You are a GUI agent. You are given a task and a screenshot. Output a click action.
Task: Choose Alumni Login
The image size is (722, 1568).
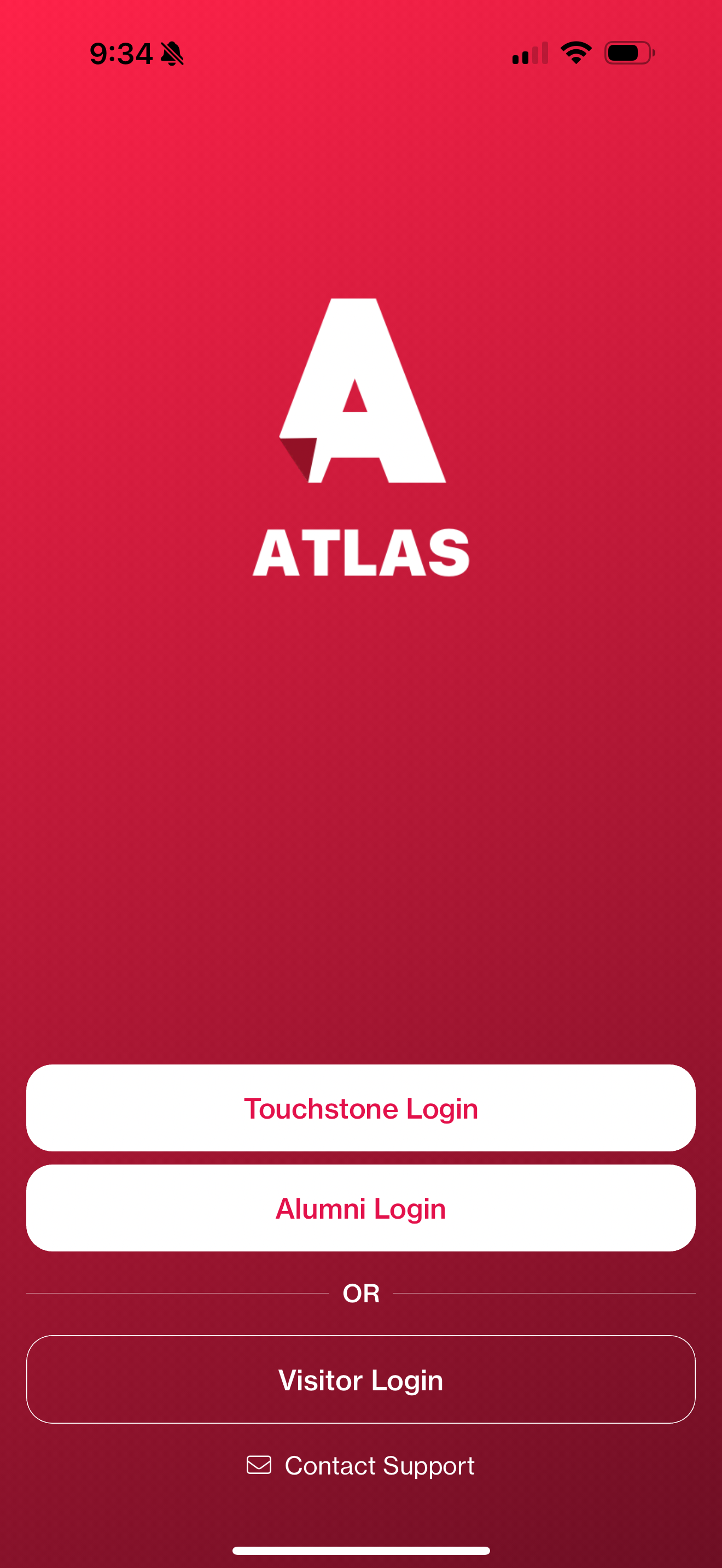click(x=361, y=1208)
